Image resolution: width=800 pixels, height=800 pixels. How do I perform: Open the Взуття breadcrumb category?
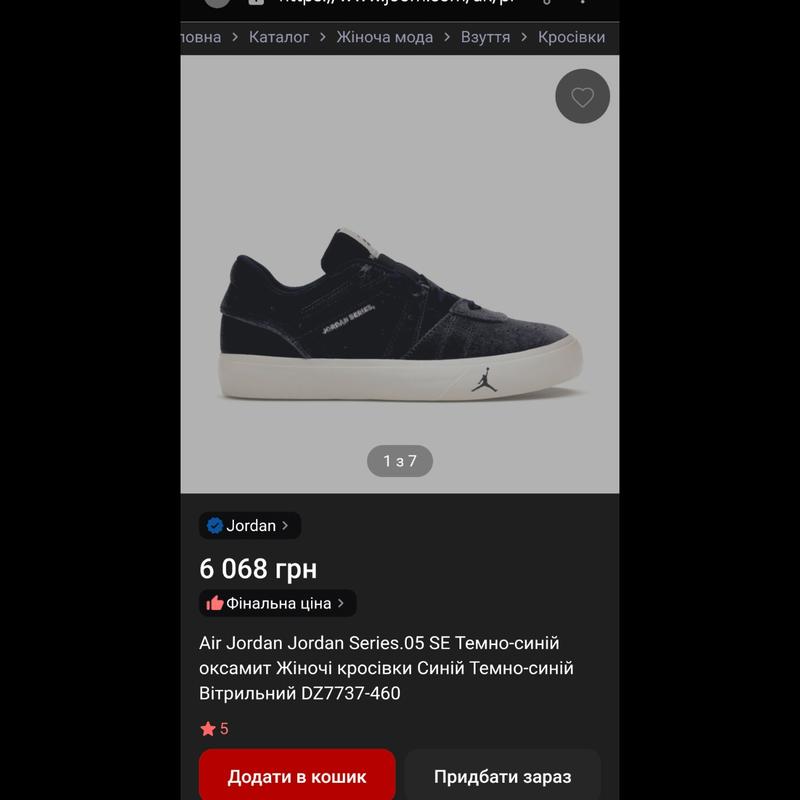coord(485,37)
